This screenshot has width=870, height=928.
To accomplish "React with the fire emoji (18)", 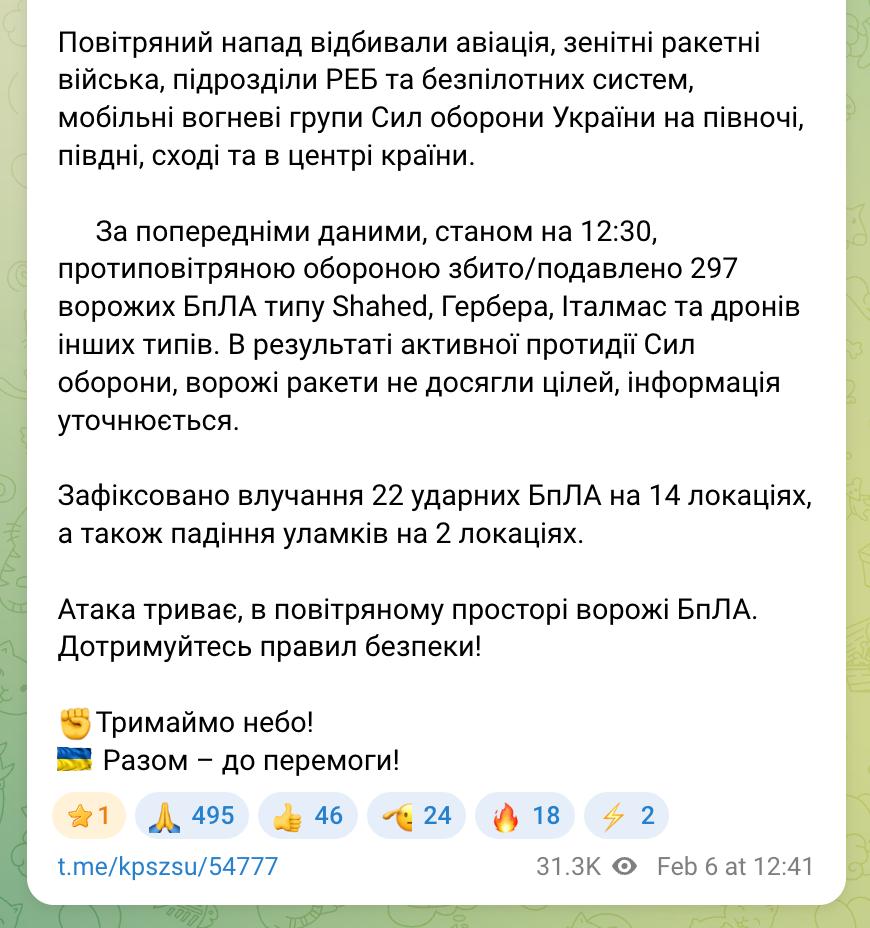I will coord(525,816).
